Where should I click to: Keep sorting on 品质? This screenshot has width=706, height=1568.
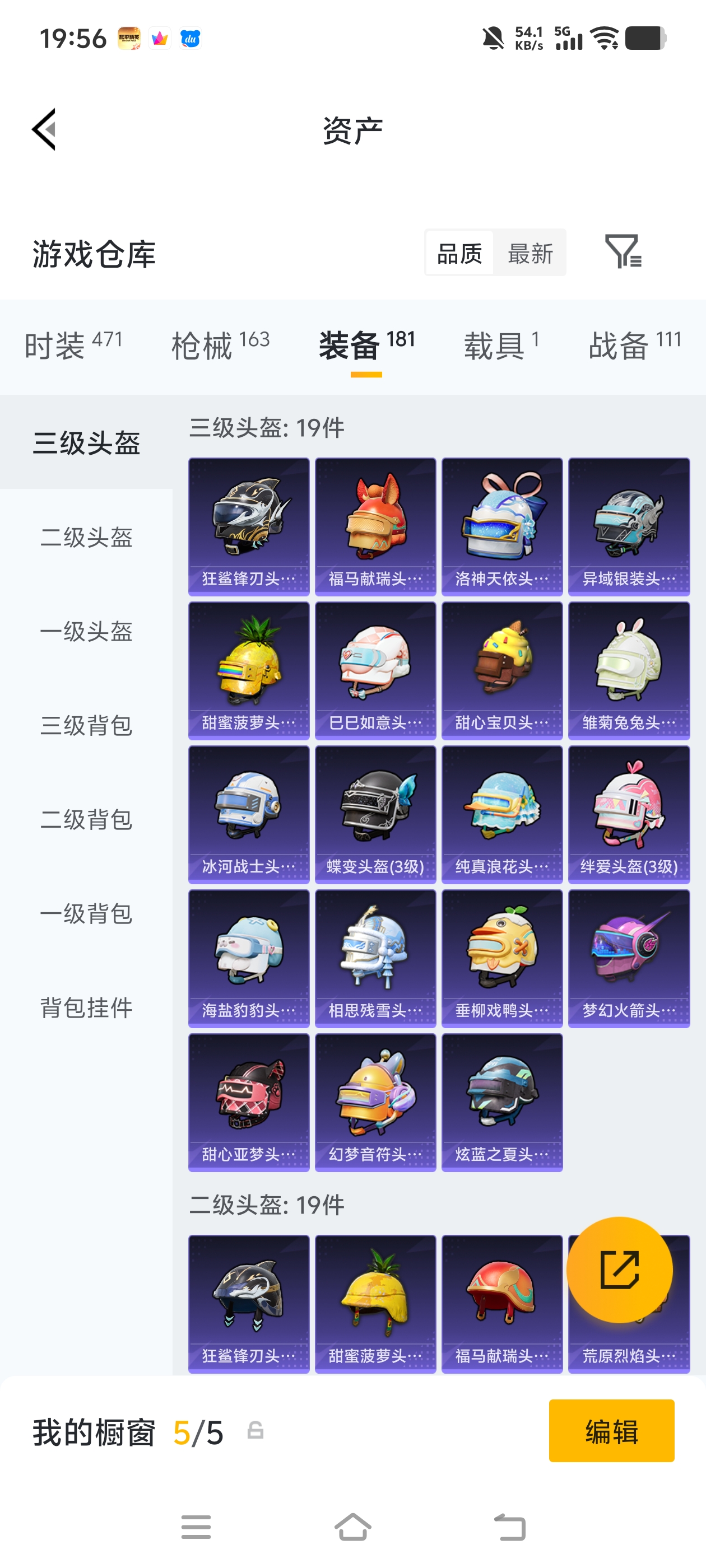click(460, 253)
